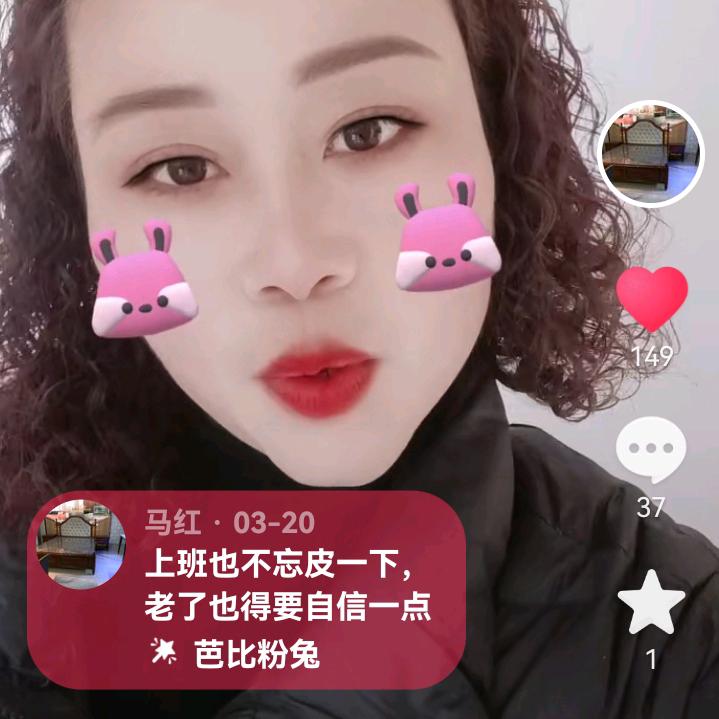This screenshot has width=719, height=719.
Task: Open the creator's round avatar above the heart
Action: [x=651, y=154]
